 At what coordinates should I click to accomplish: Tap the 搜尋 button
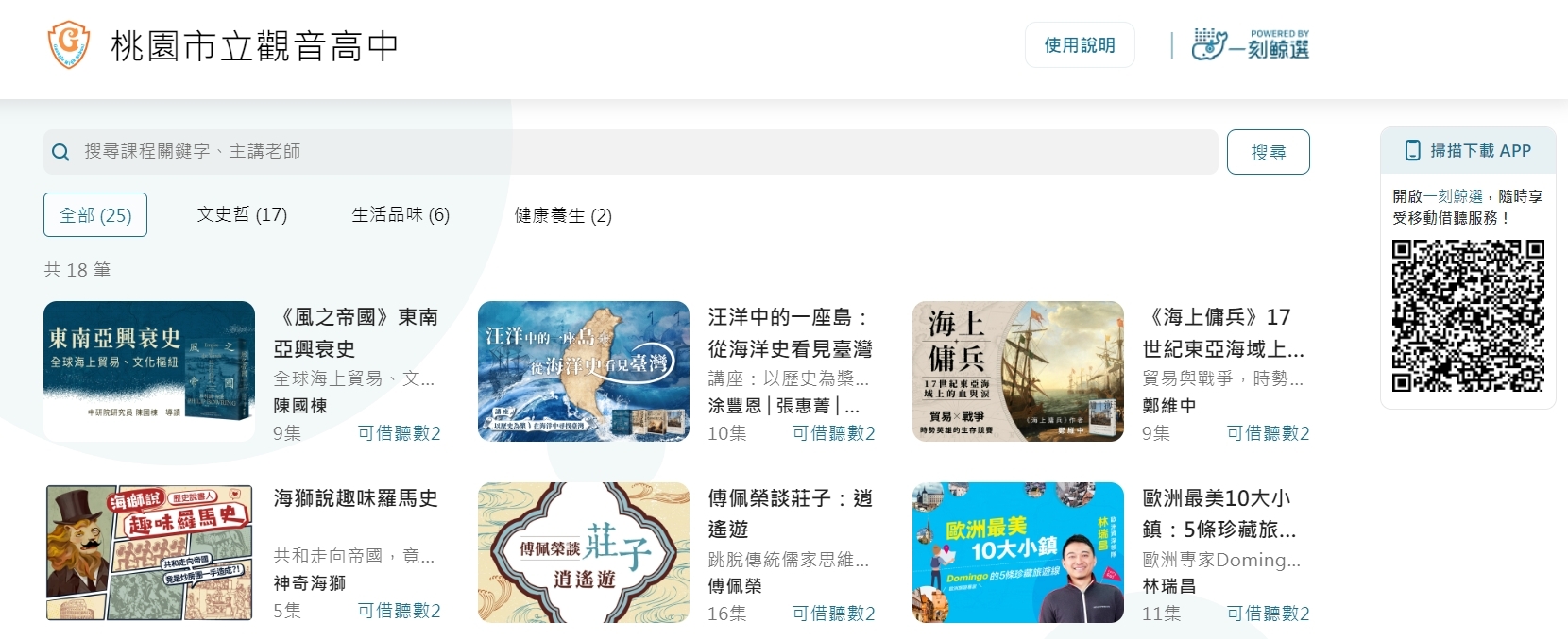[x=1268, y=152]
